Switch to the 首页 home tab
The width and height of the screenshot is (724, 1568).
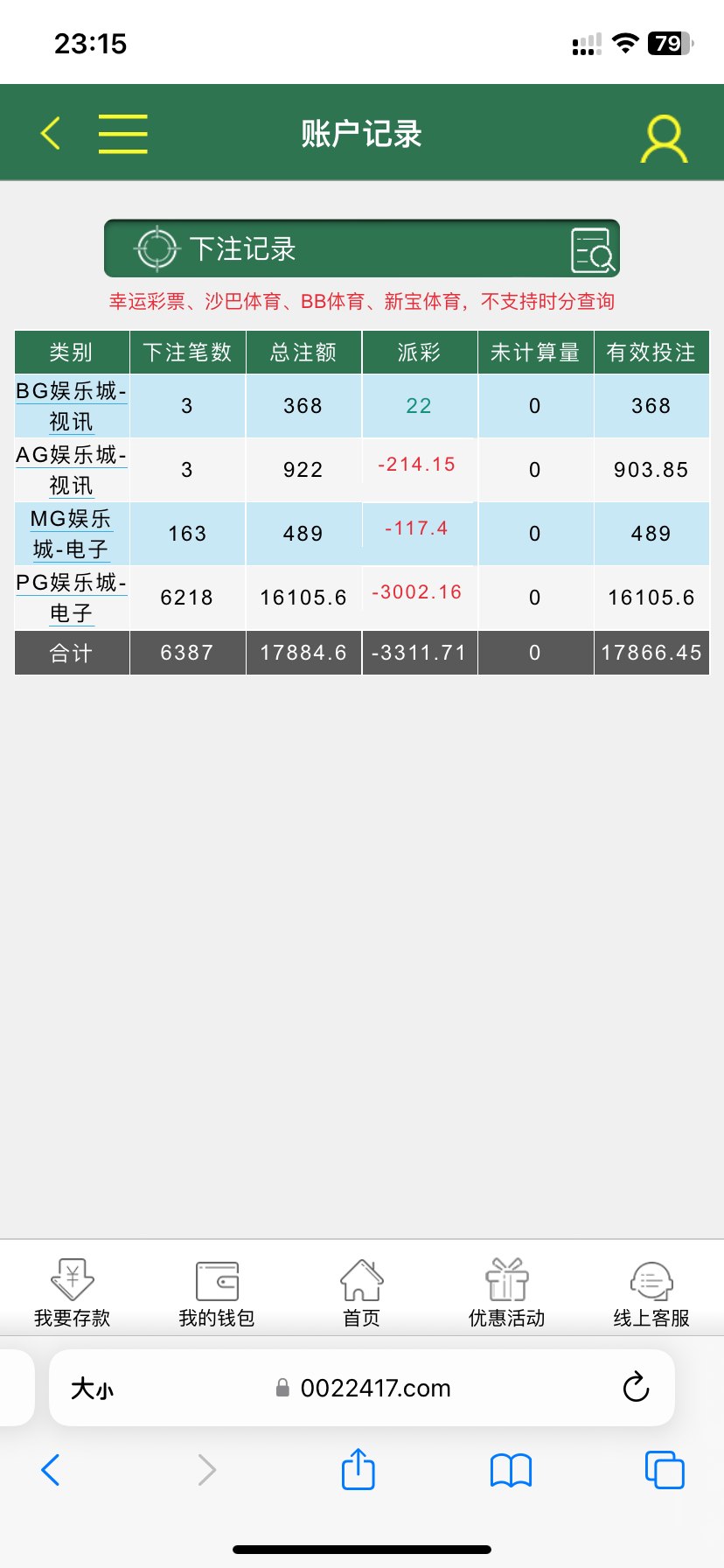(361, 1292)
